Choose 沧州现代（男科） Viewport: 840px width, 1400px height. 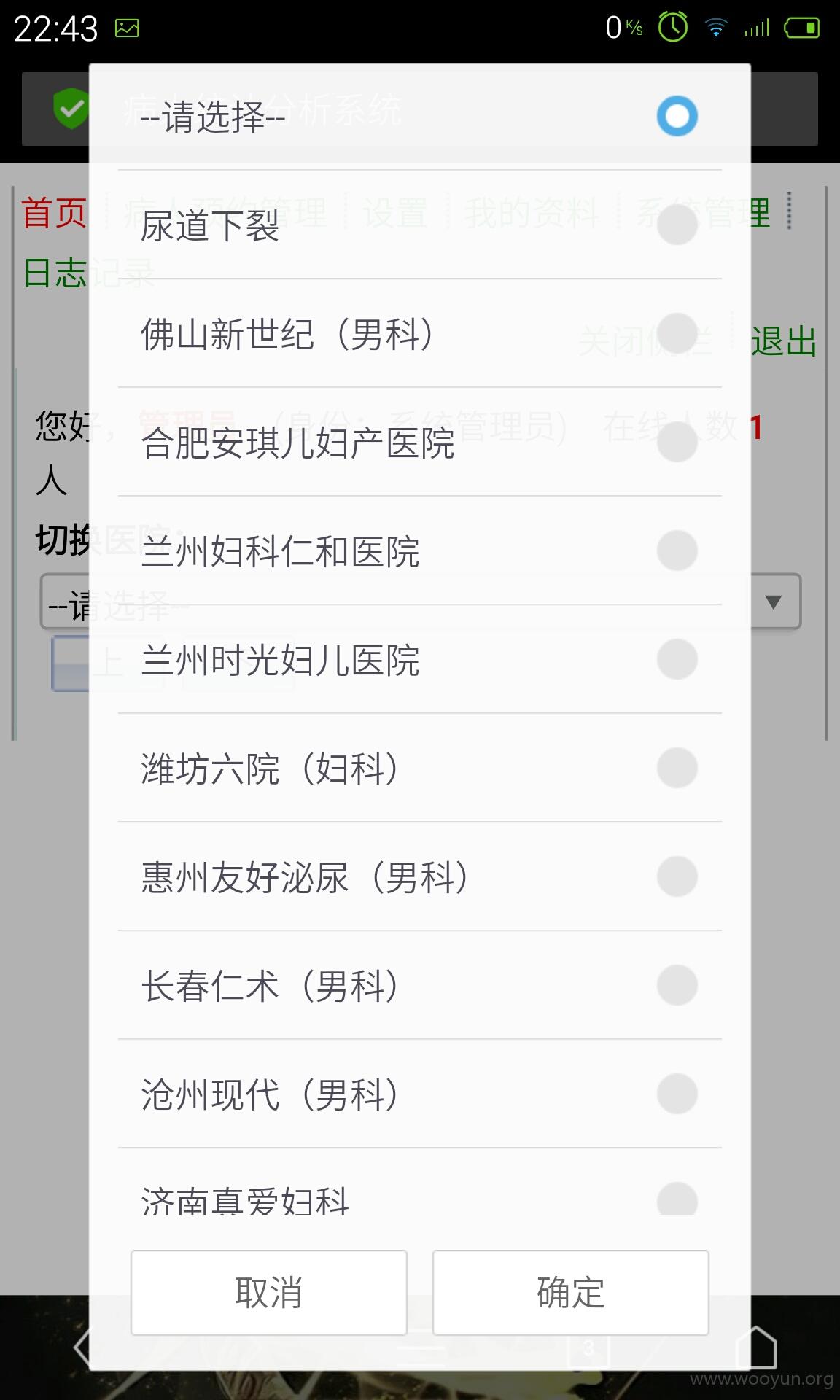coord(419,1094)
